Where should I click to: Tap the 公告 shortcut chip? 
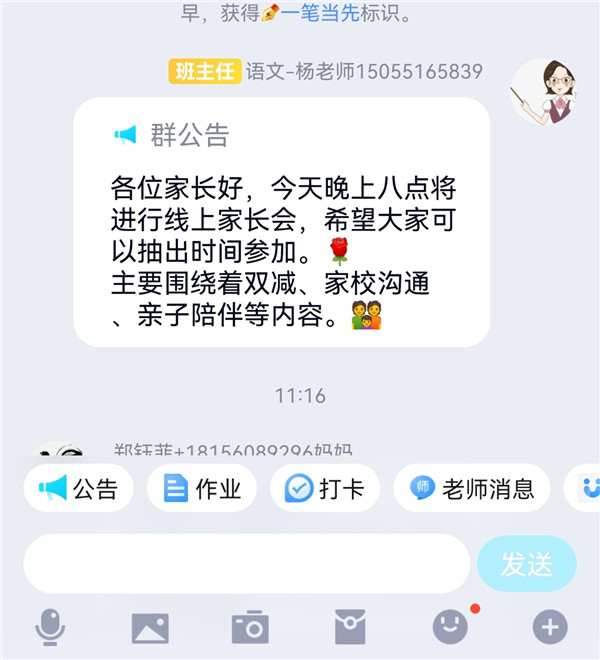pos(78,488)
